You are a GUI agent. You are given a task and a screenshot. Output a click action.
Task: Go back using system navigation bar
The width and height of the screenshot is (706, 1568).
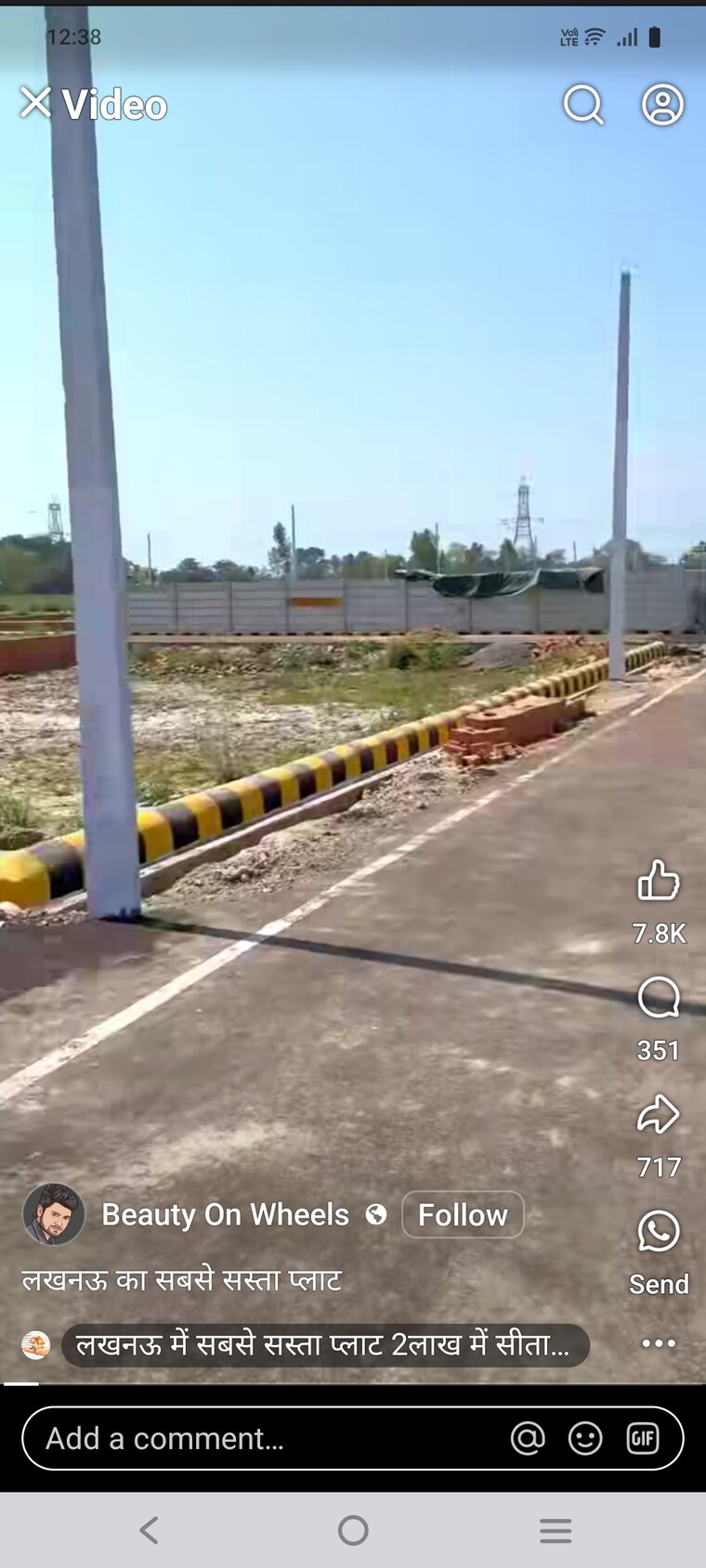[x=149, y=1530]
